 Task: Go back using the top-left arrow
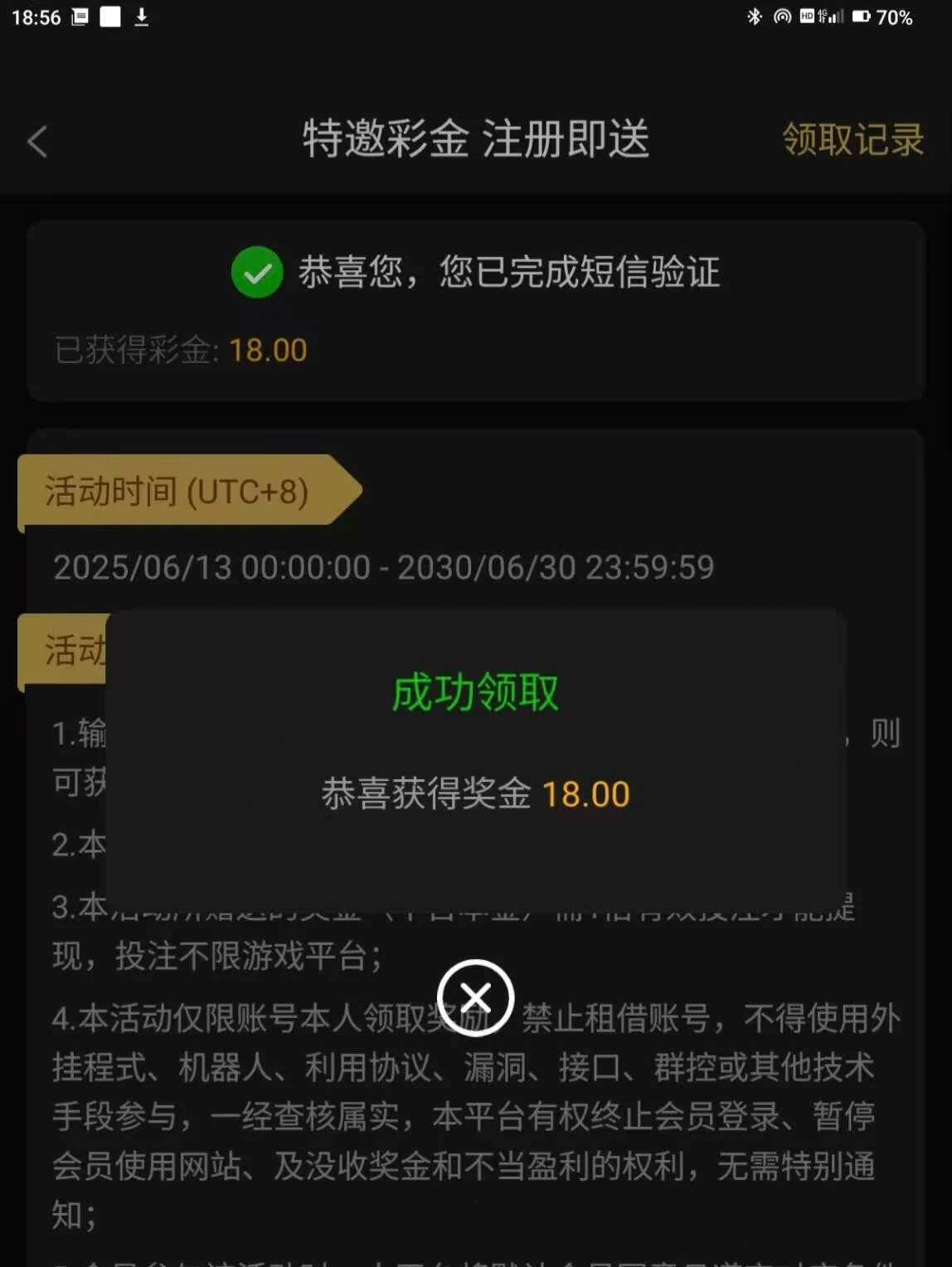click(x=37, y=141)
